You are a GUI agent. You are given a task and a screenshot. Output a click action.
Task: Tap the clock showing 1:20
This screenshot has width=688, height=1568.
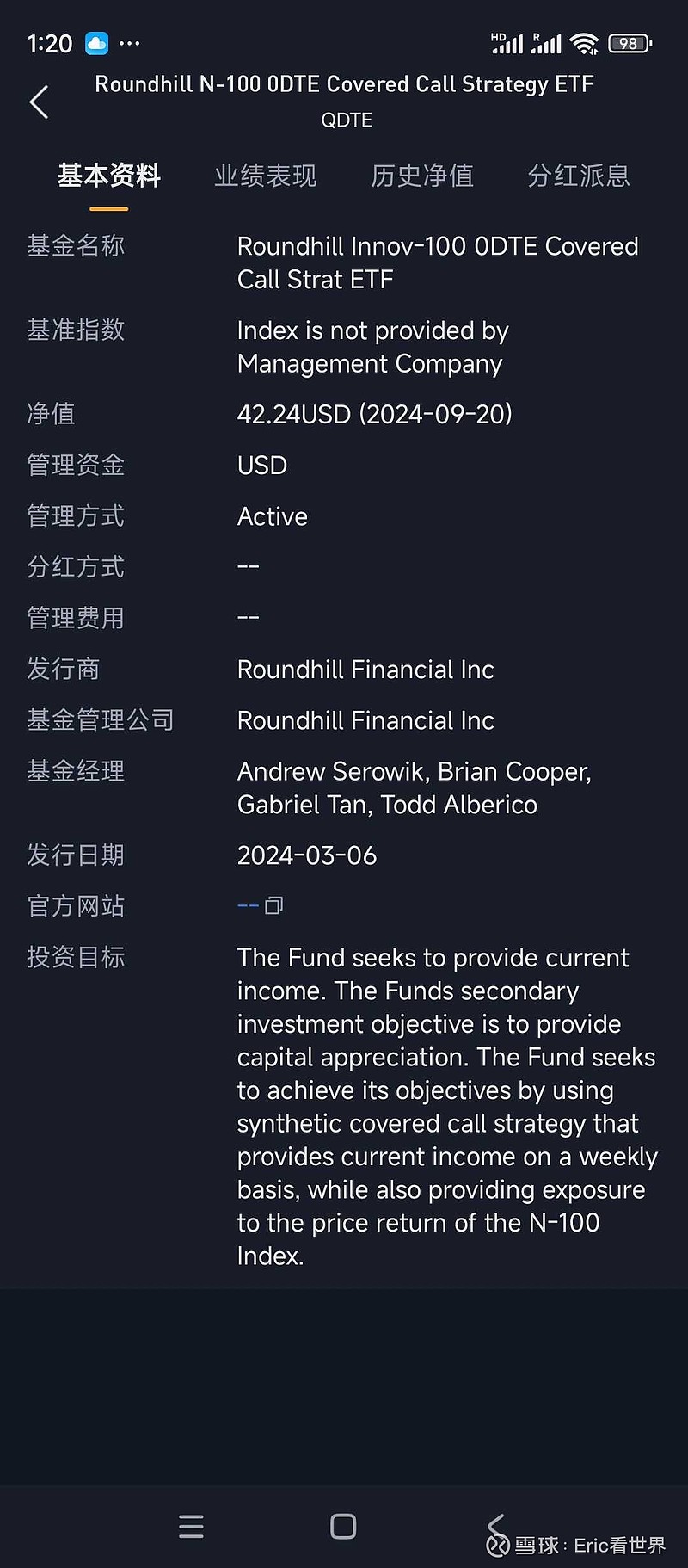point(49,43)
